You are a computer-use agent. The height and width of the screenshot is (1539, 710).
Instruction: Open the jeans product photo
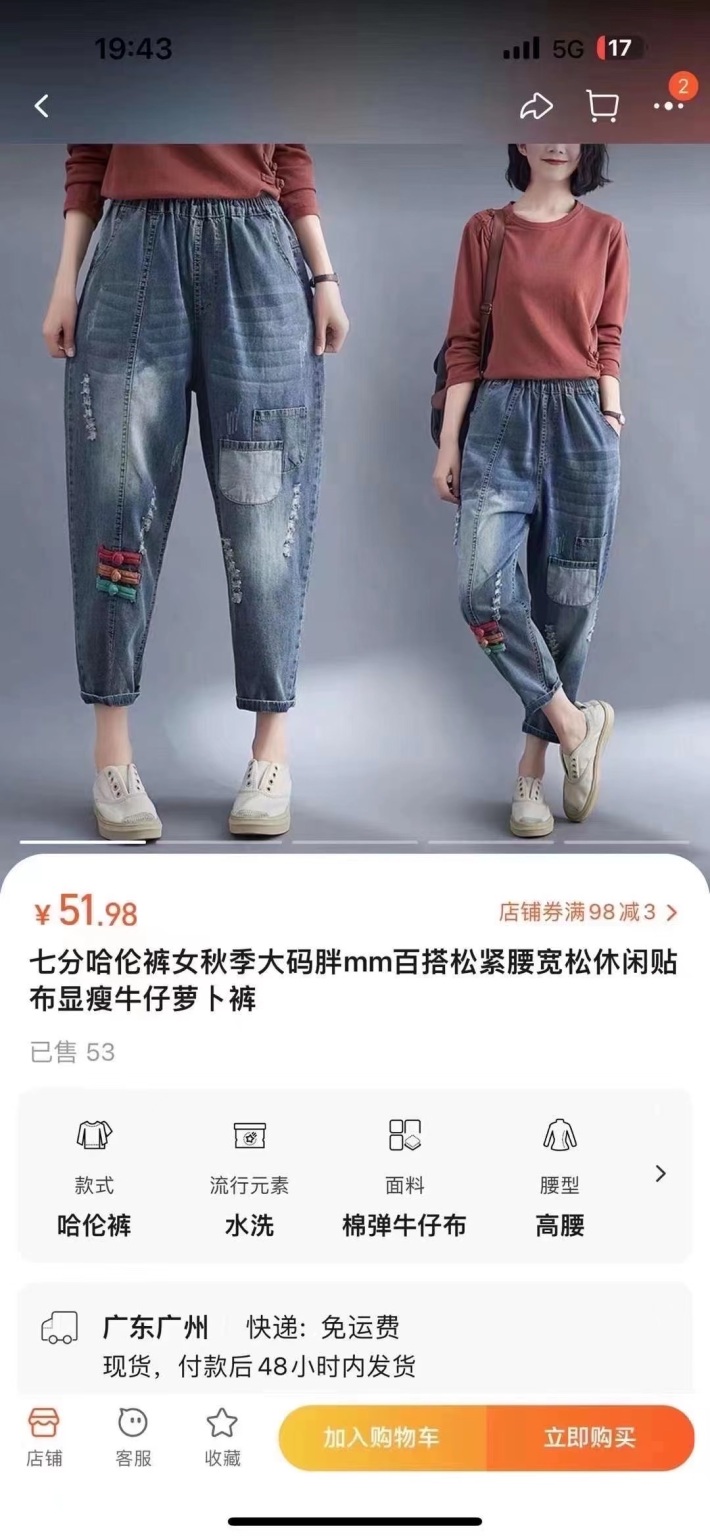coord(355,490)
